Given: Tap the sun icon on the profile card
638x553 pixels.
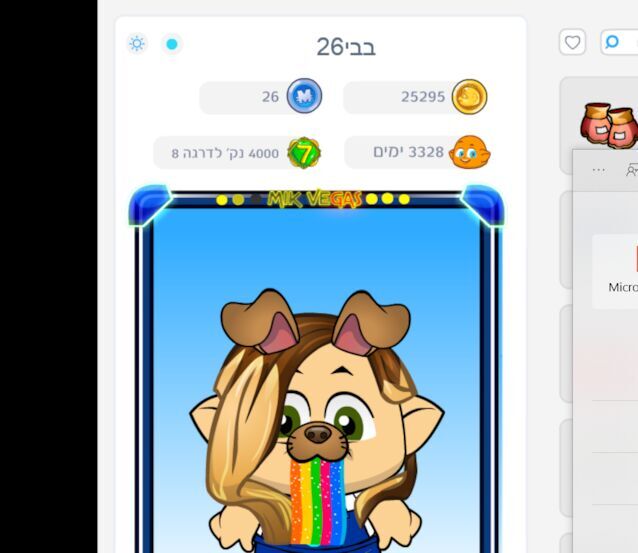Looking at the screenshot, I should click(137, 44).
